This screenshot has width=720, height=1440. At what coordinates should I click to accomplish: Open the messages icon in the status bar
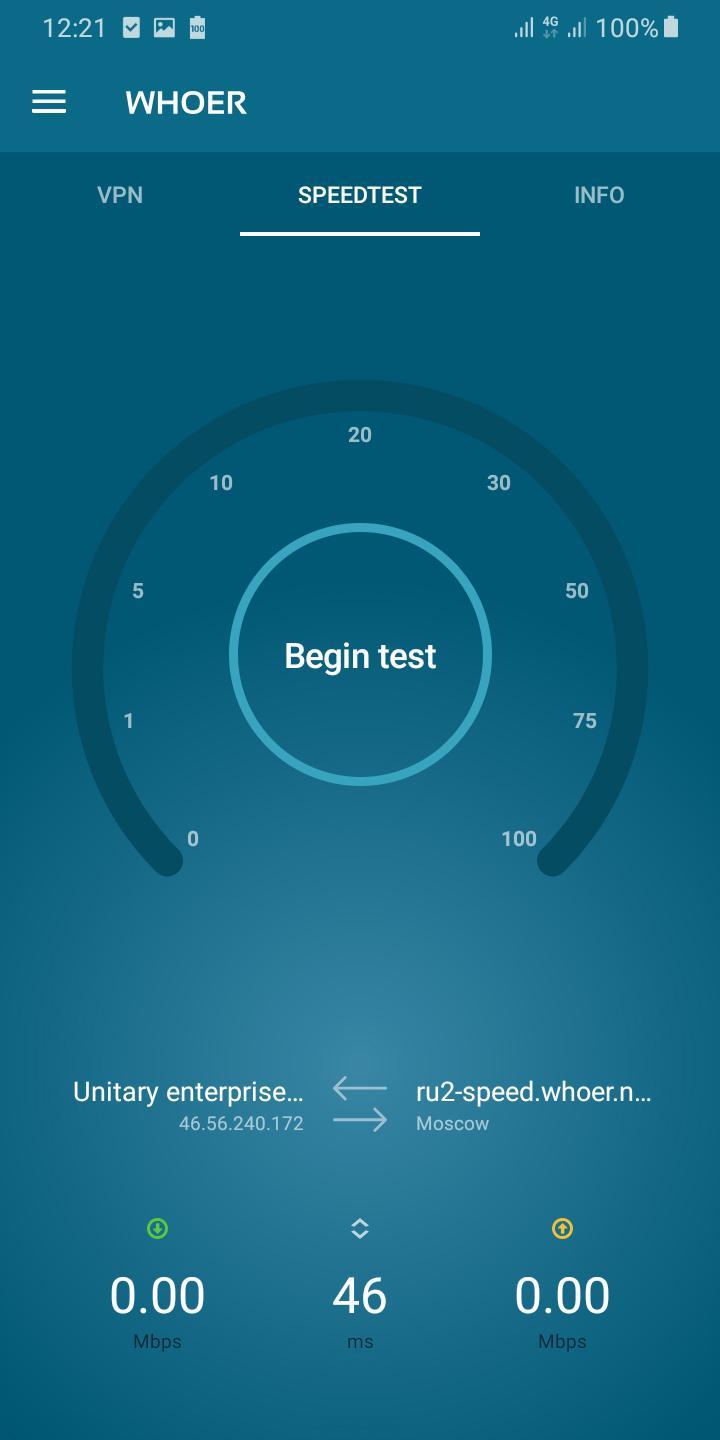click(130, 27)
